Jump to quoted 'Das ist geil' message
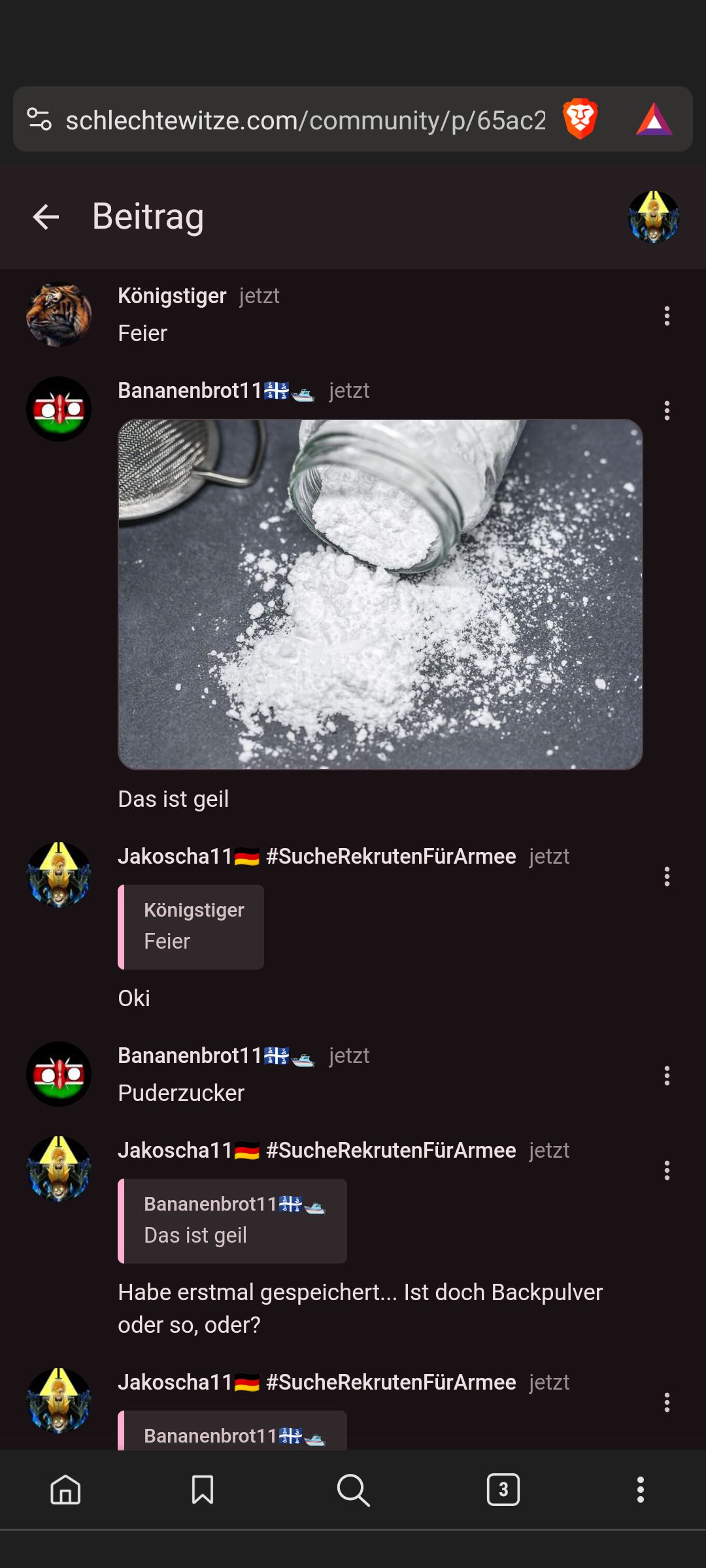The height and width of the screenshot is (1568, 706). pos(232,1220)
